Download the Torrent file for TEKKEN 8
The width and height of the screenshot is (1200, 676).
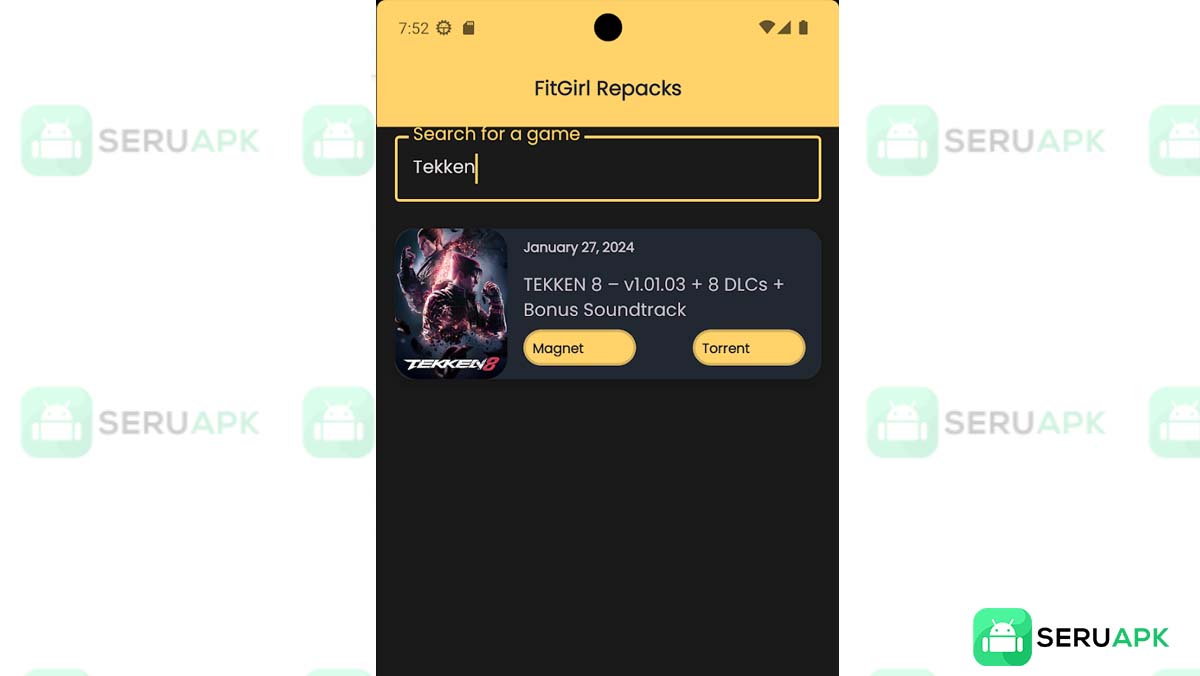click(x=748, y=348)
